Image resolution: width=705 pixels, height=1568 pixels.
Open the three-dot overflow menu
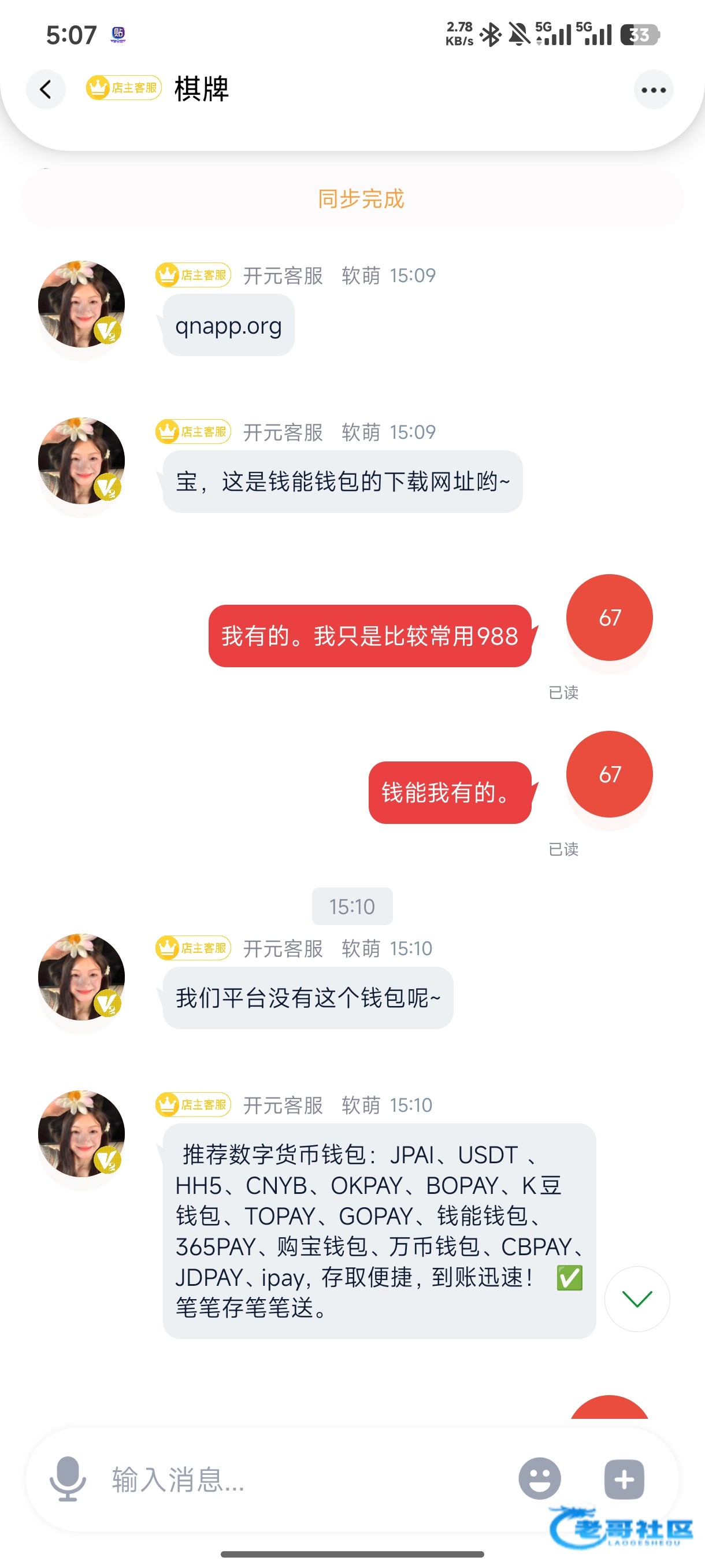[654, 90]
